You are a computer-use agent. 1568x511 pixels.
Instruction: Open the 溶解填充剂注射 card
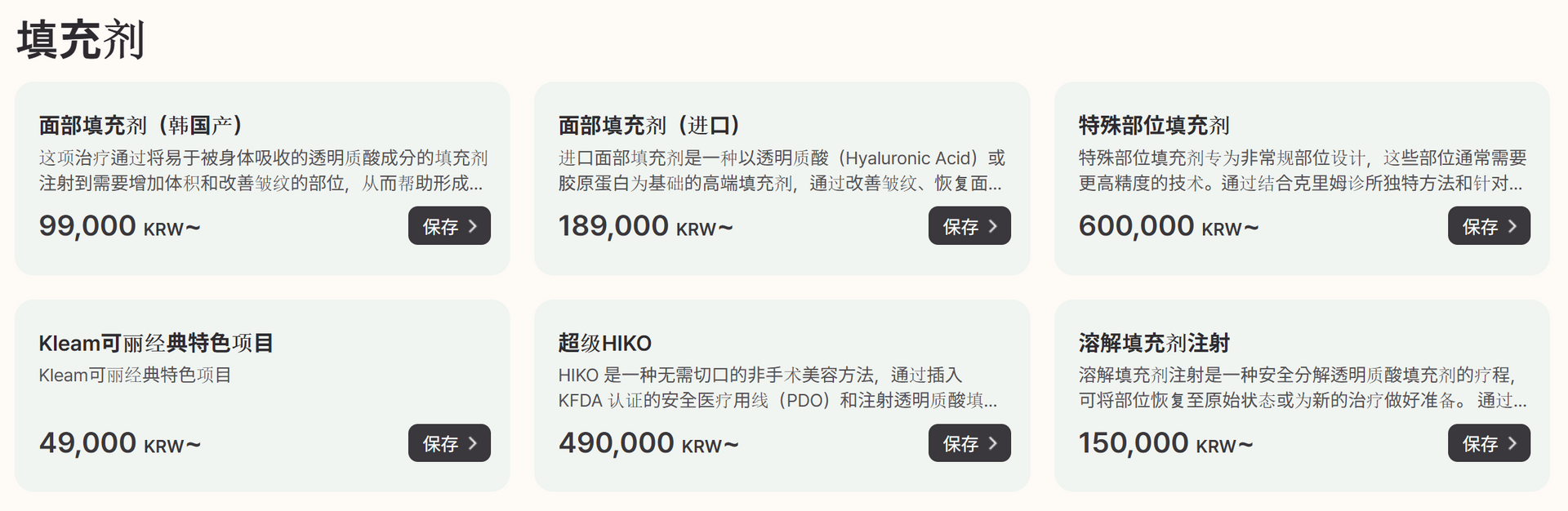pos(1153,343)
